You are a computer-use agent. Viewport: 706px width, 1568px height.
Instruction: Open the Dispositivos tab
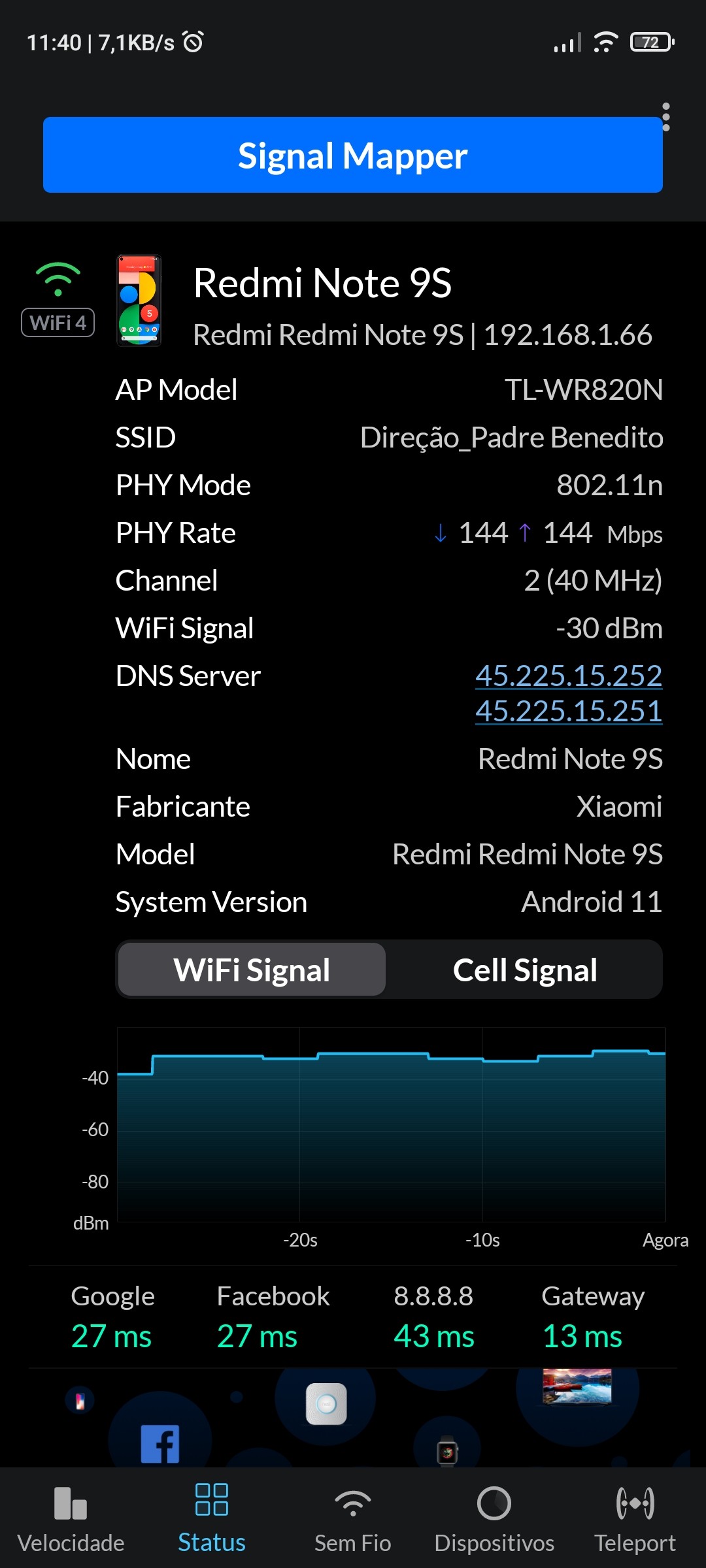[x=494, y=1518]
